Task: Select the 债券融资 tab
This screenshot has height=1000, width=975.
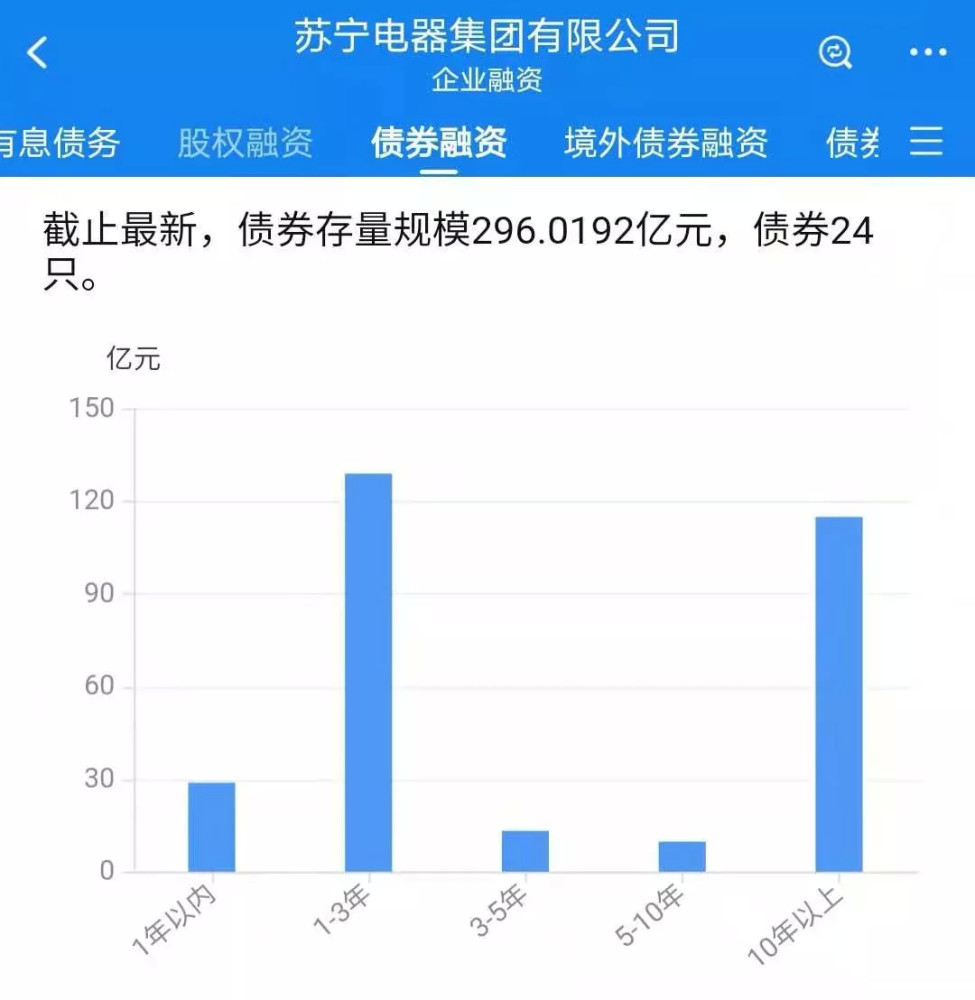Action: click(439, 142)
